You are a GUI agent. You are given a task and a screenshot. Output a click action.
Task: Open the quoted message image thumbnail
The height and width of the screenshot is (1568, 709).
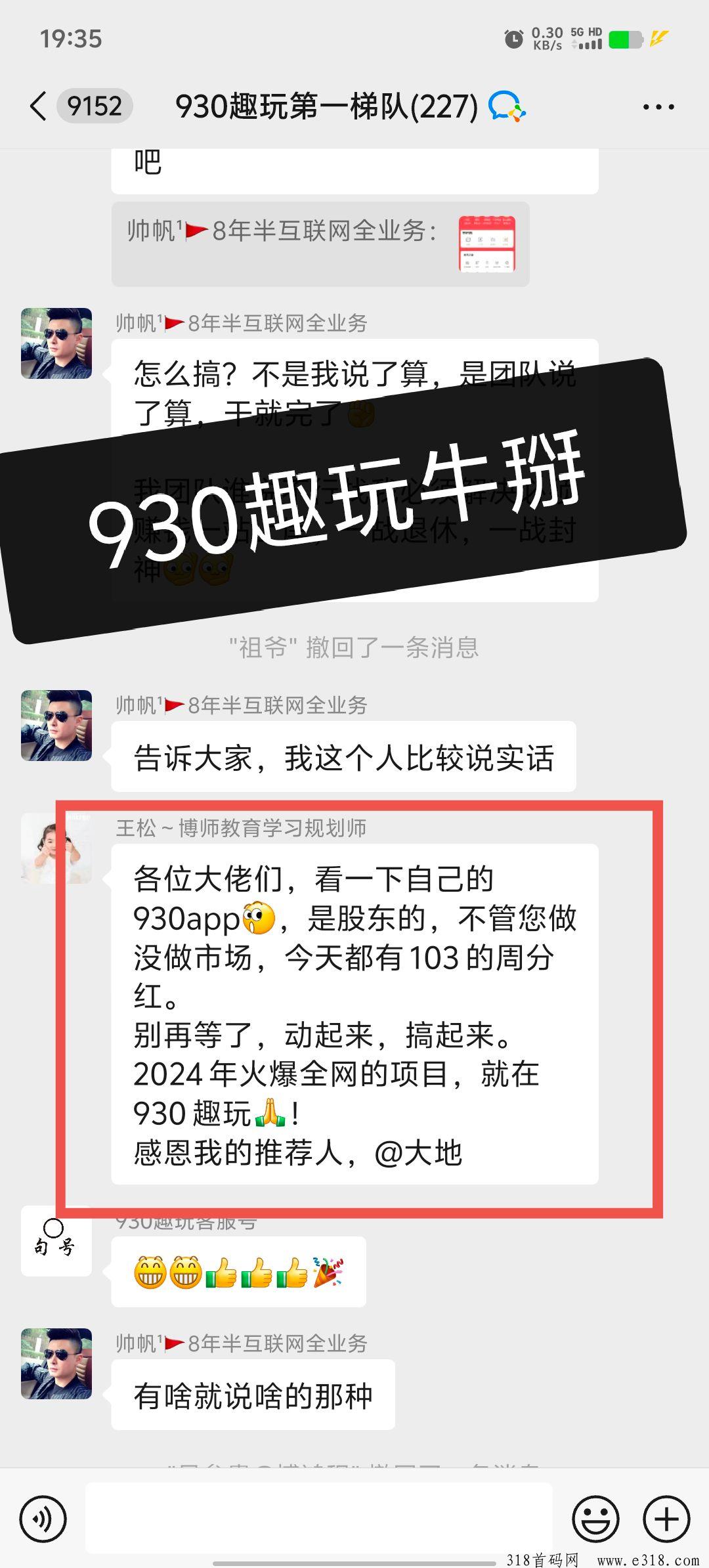click(x=486, y=244)
